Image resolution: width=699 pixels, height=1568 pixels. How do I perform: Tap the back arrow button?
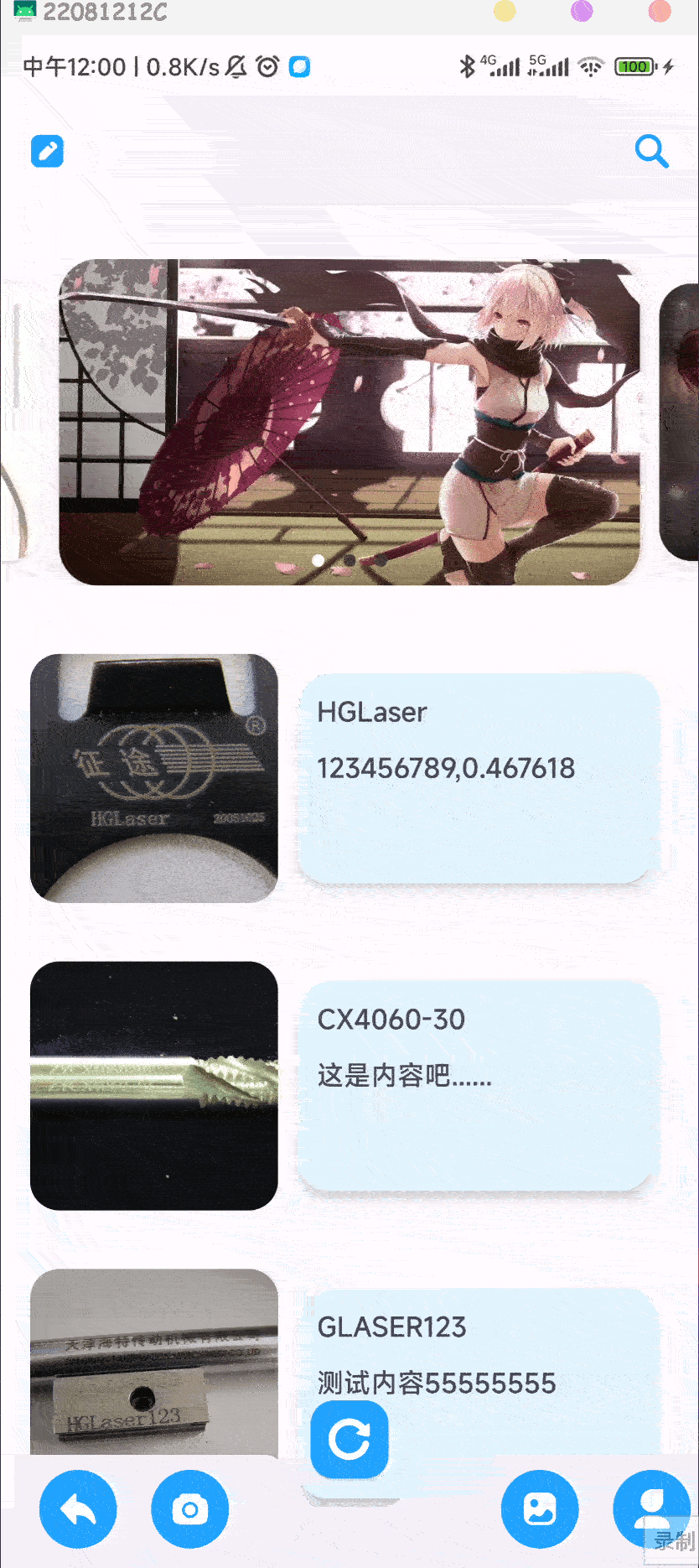pyautogui.click(x=78, y=1509)
